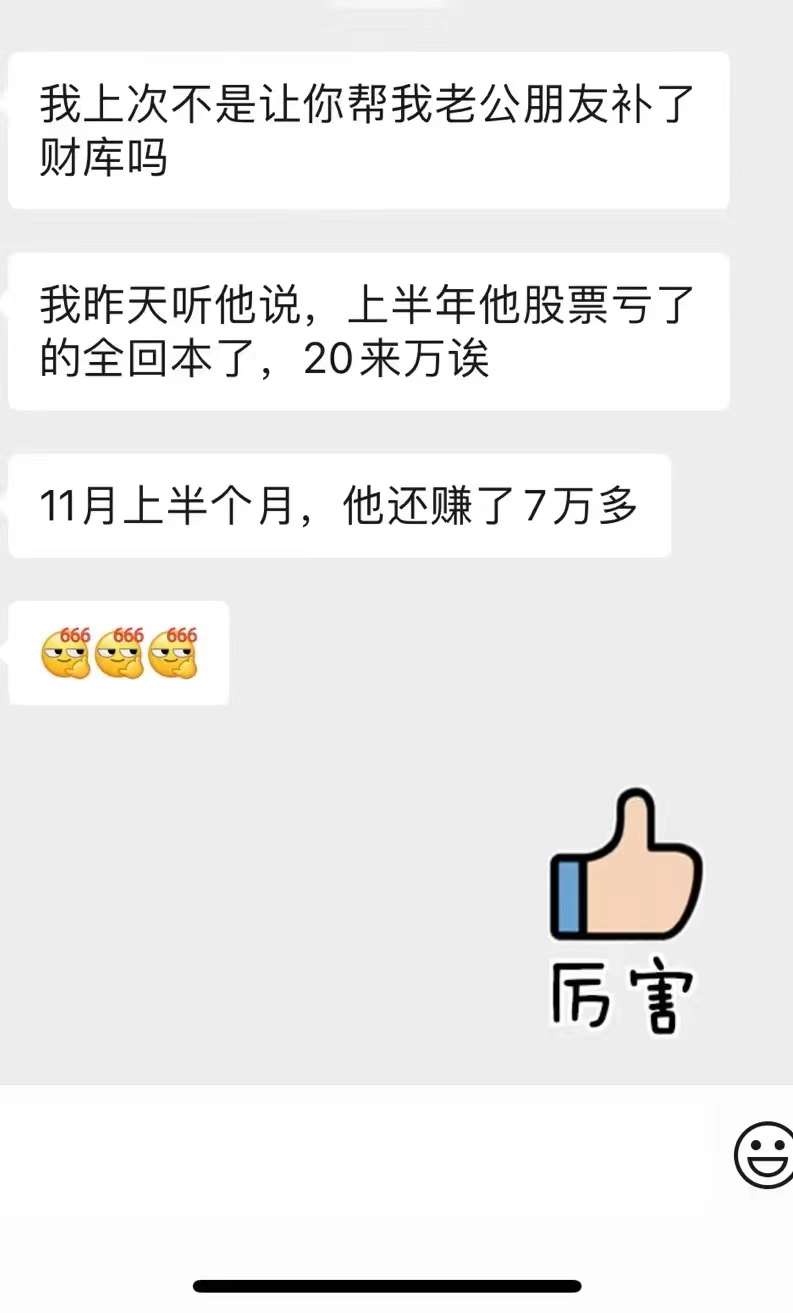The image size is (793, 1313).
Task: Open the 厉害 thumbs-up sticker
Action: pos(624,910)
